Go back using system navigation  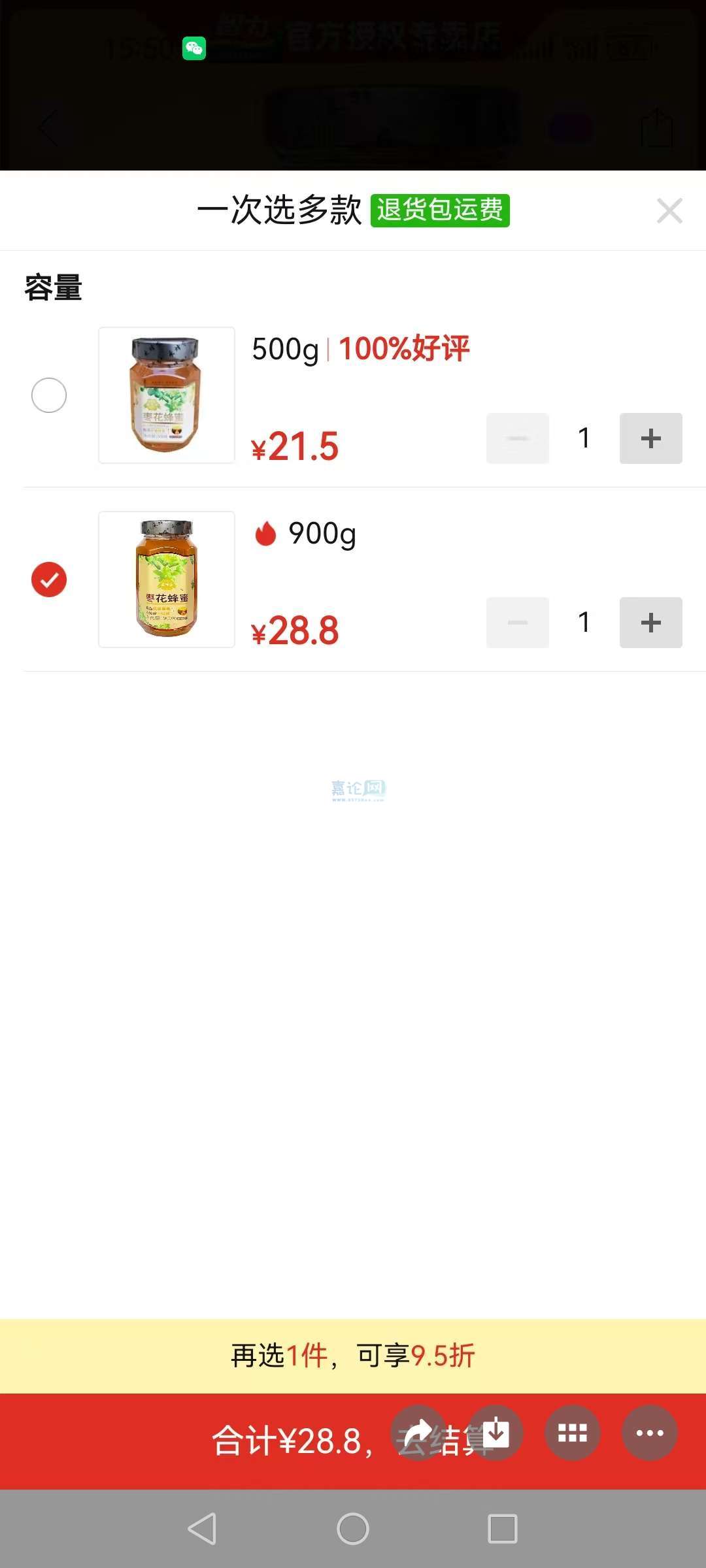[x=202, y=1529]
